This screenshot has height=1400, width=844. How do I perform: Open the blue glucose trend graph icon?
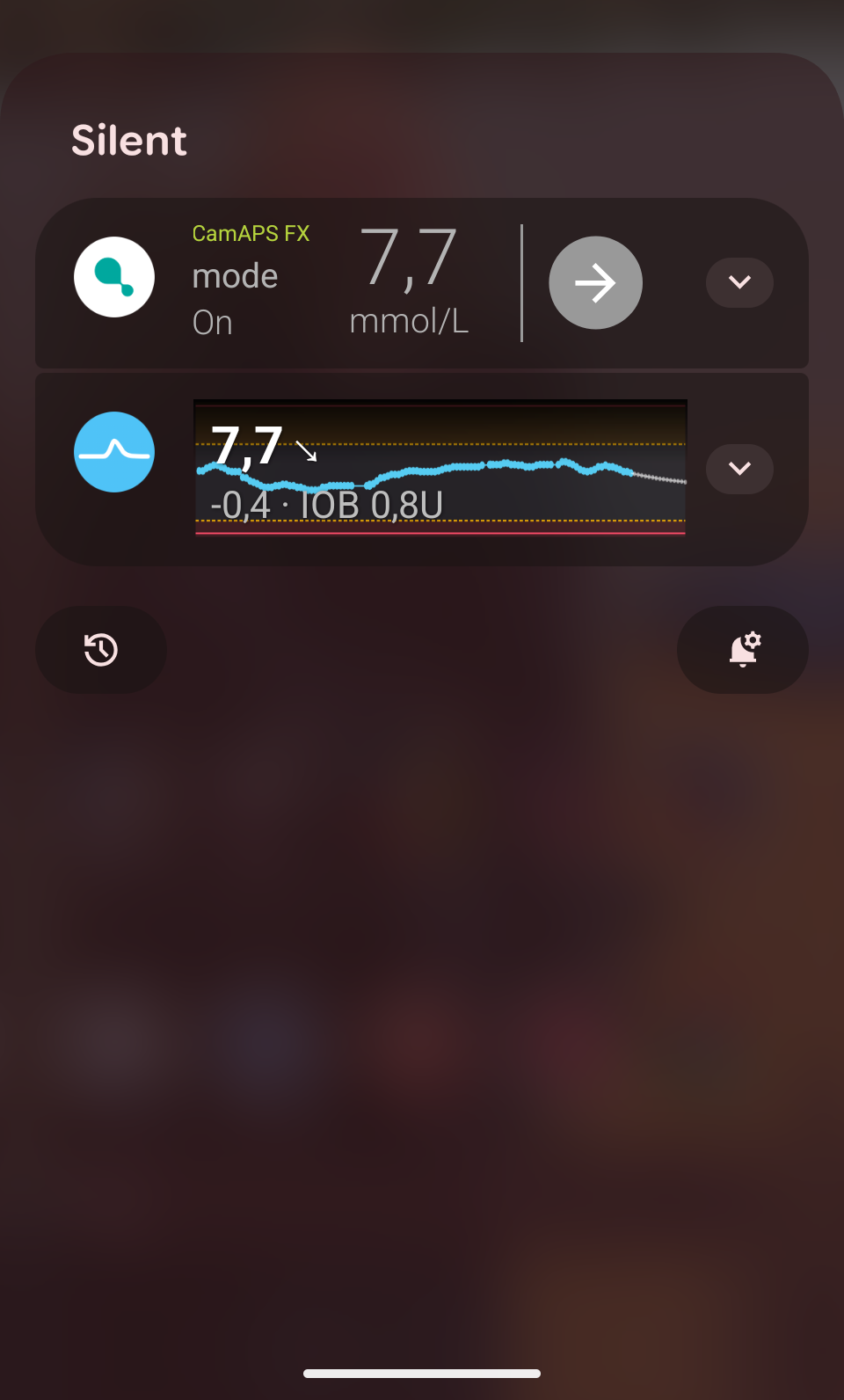[x=114, y=452]
